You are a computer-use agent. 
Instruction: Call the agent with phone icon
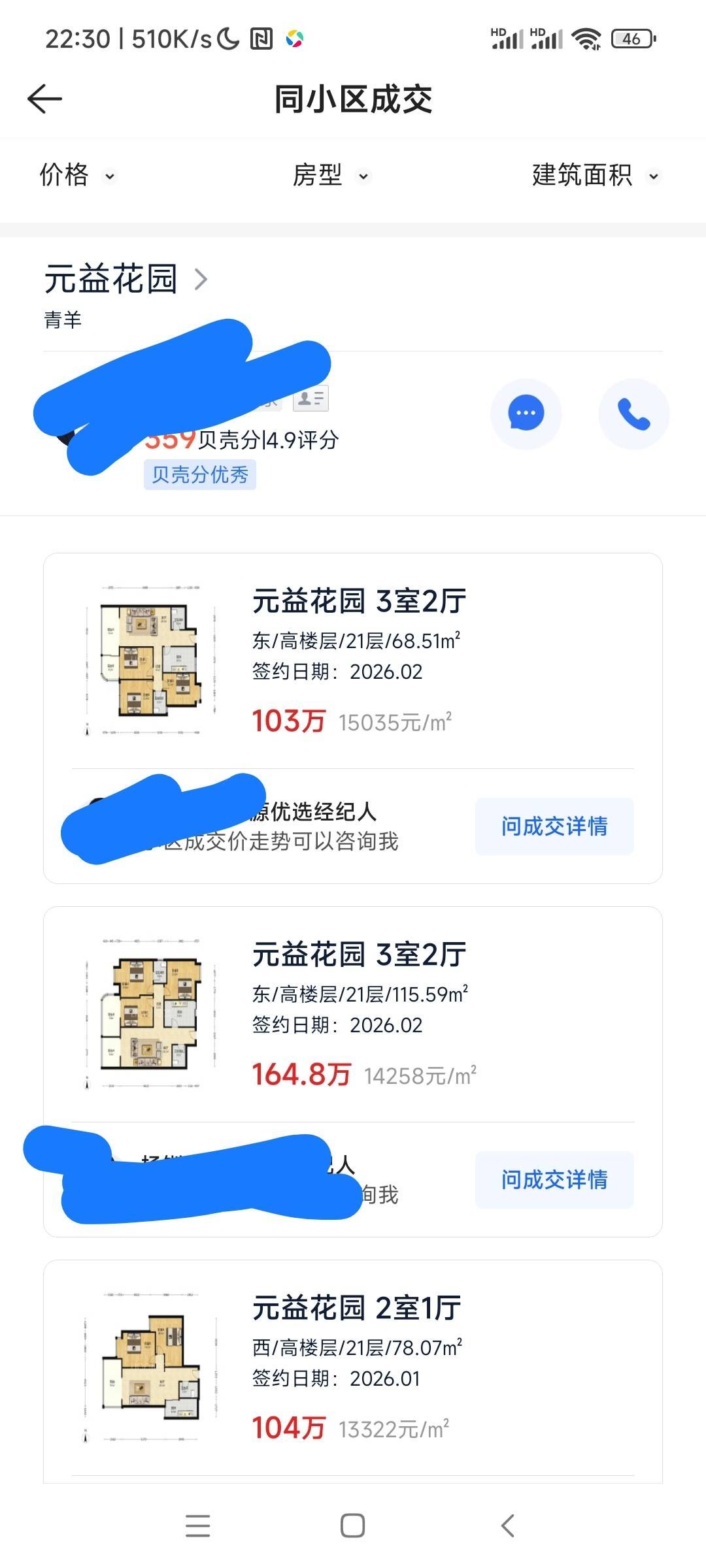633,414
